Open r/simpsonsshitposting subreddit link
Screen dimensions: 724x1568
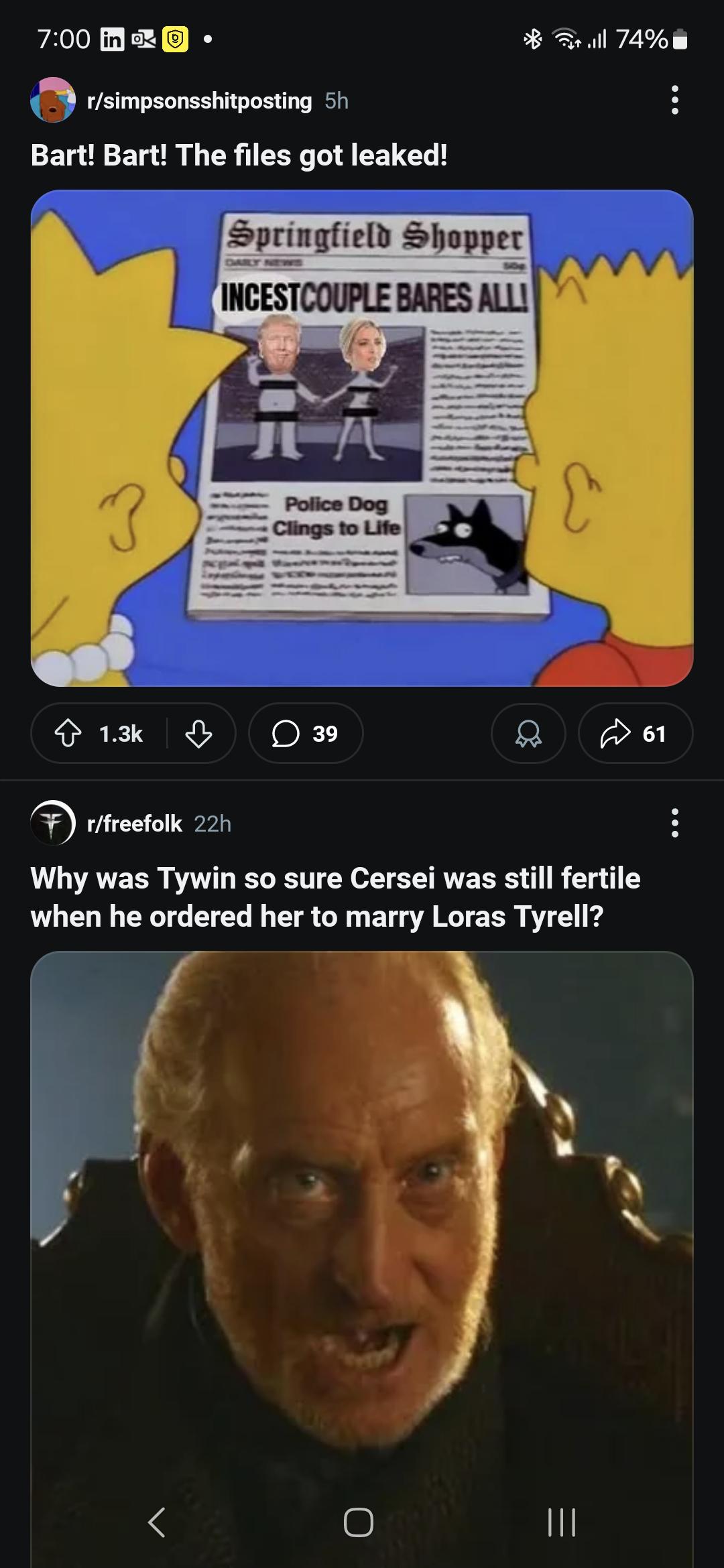199,101
